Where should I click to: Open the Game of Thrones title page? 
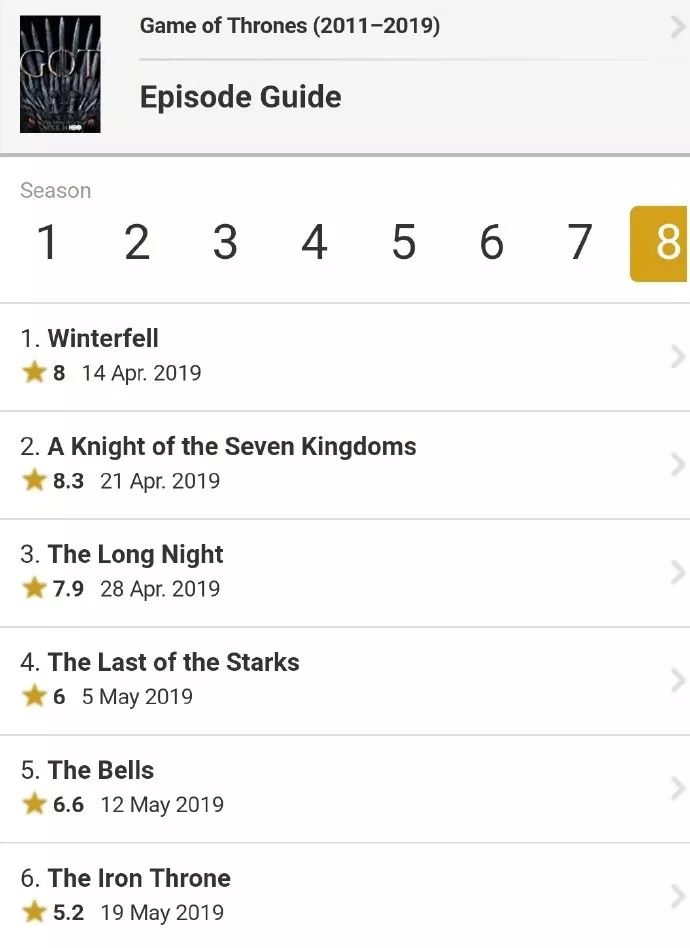(290, 26)
